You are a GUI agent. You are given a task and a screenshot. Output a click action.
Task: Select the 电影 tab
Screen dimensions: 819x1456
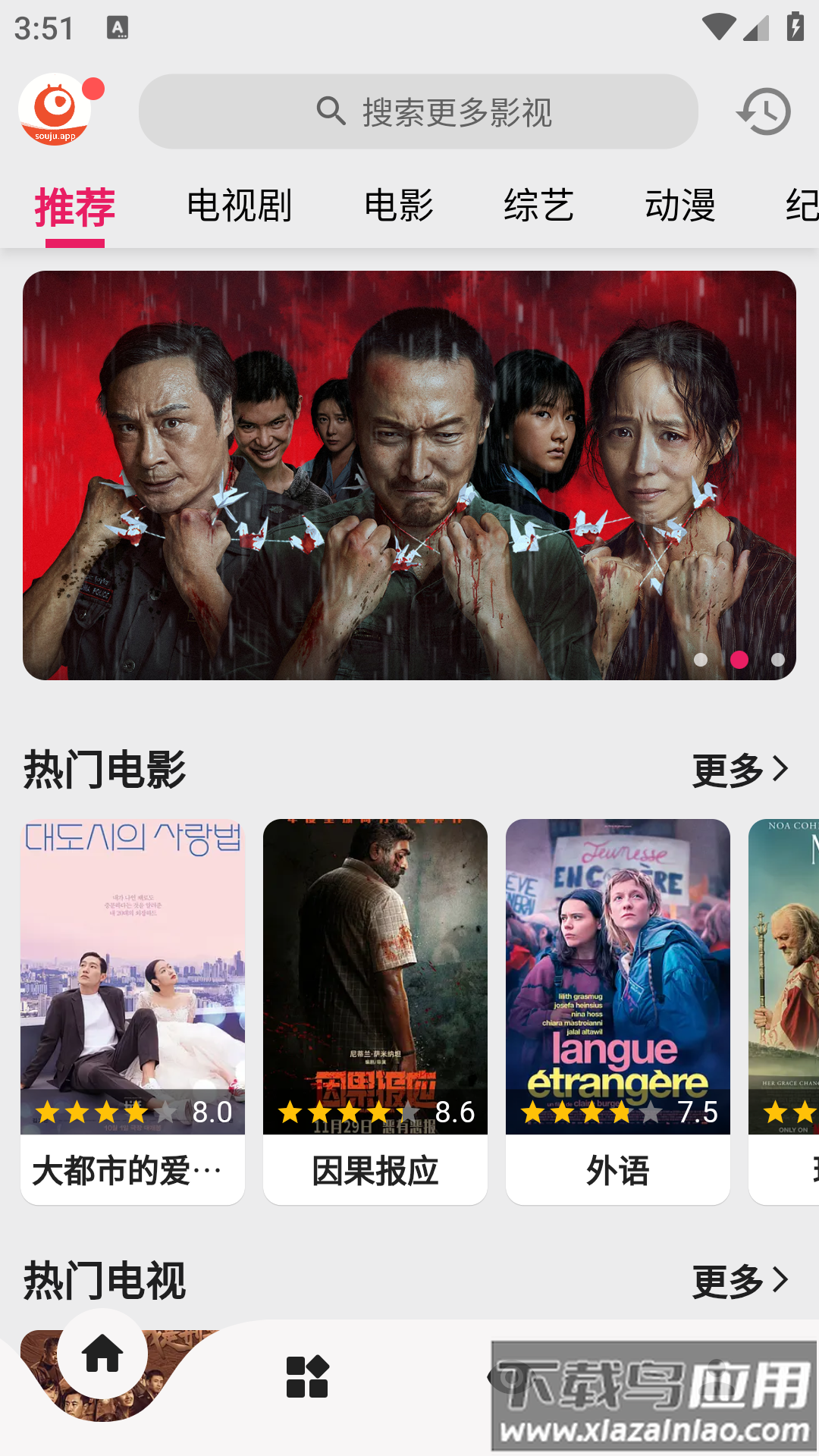pyautogui.click(x=397, y=205)
